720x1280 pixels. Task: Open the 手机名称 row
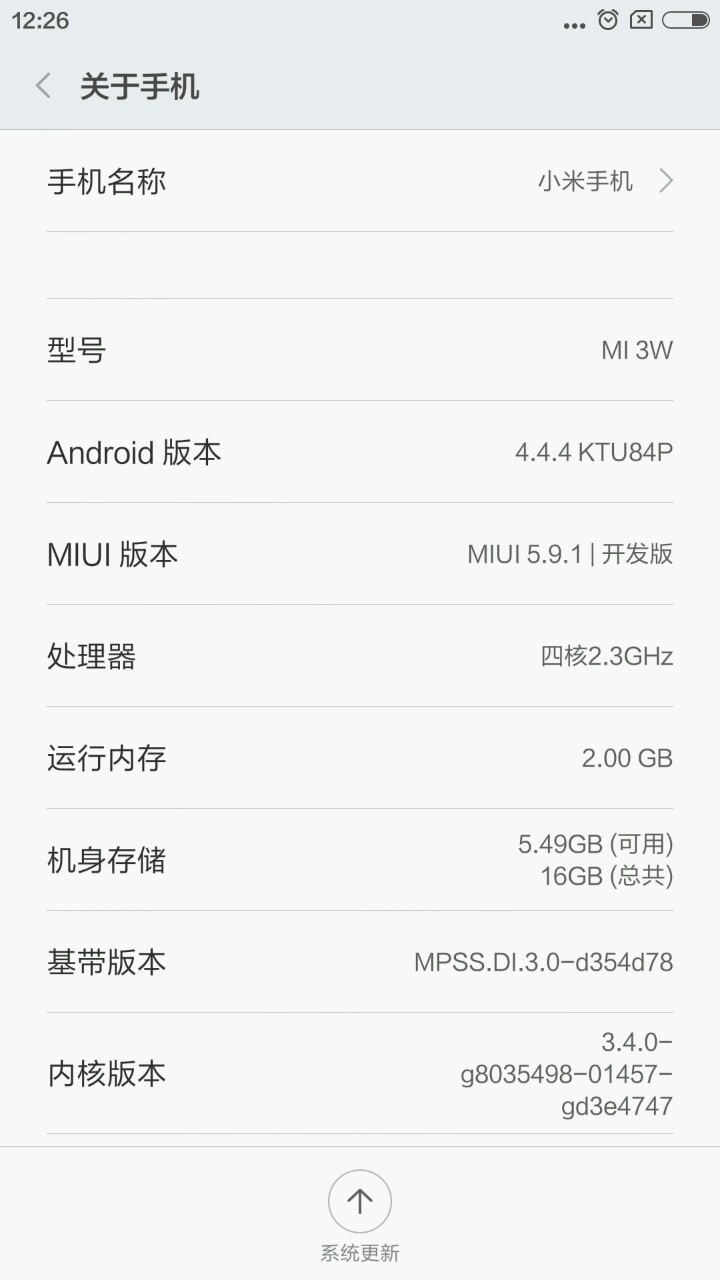tap(360, 181)
